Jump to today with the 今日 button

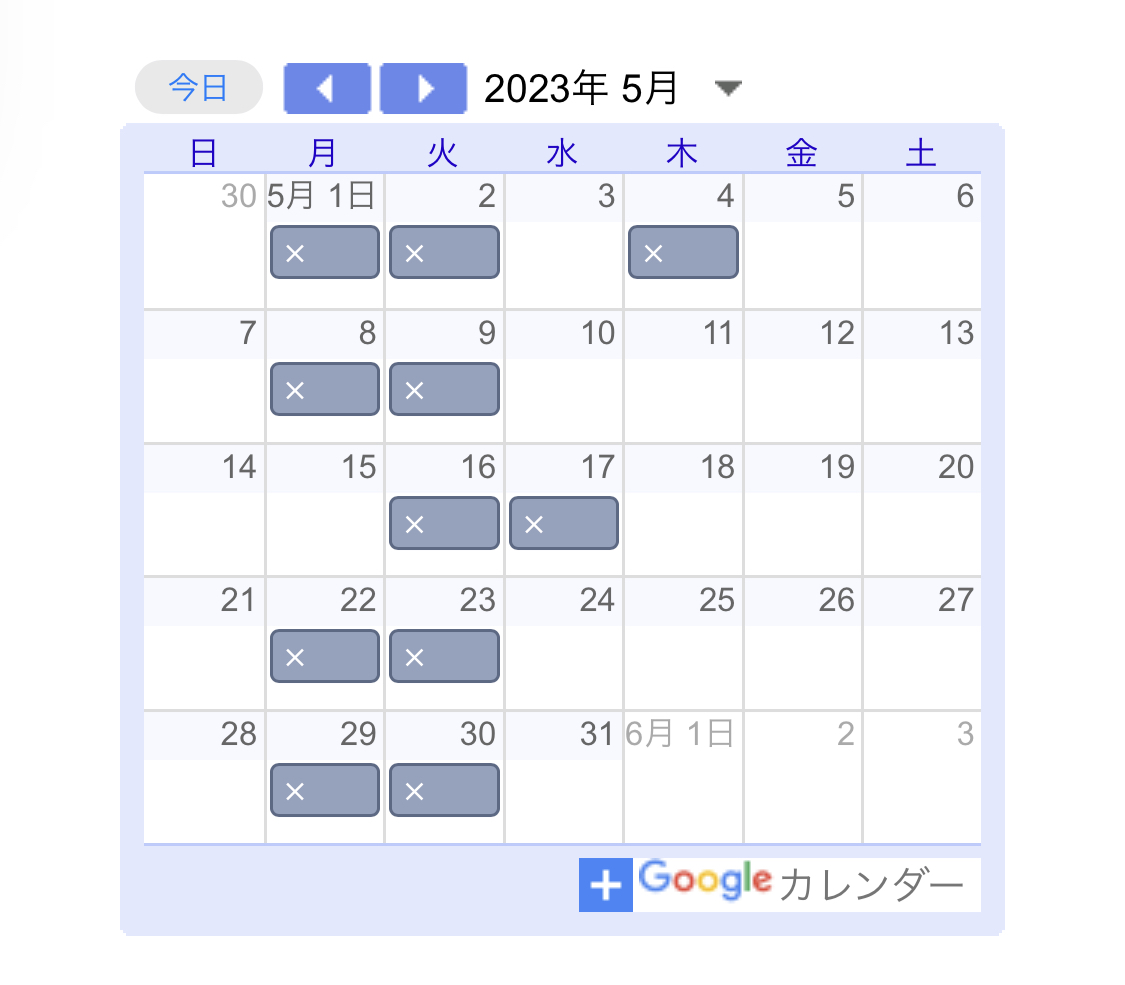[198, 88]
